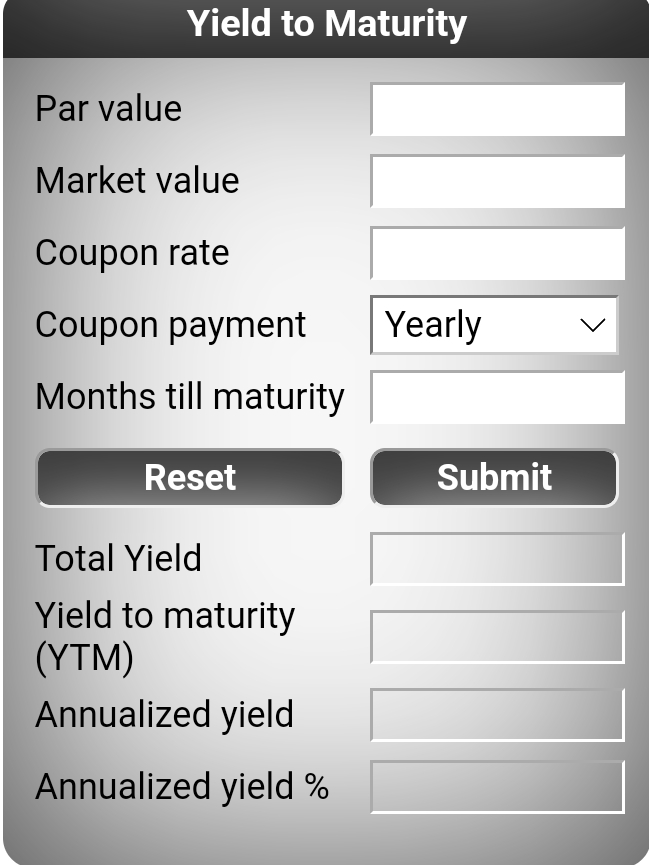Reset the calculator form
Image resolution: width=649 pixels, height=865 pixels.
tap(189, 477)
